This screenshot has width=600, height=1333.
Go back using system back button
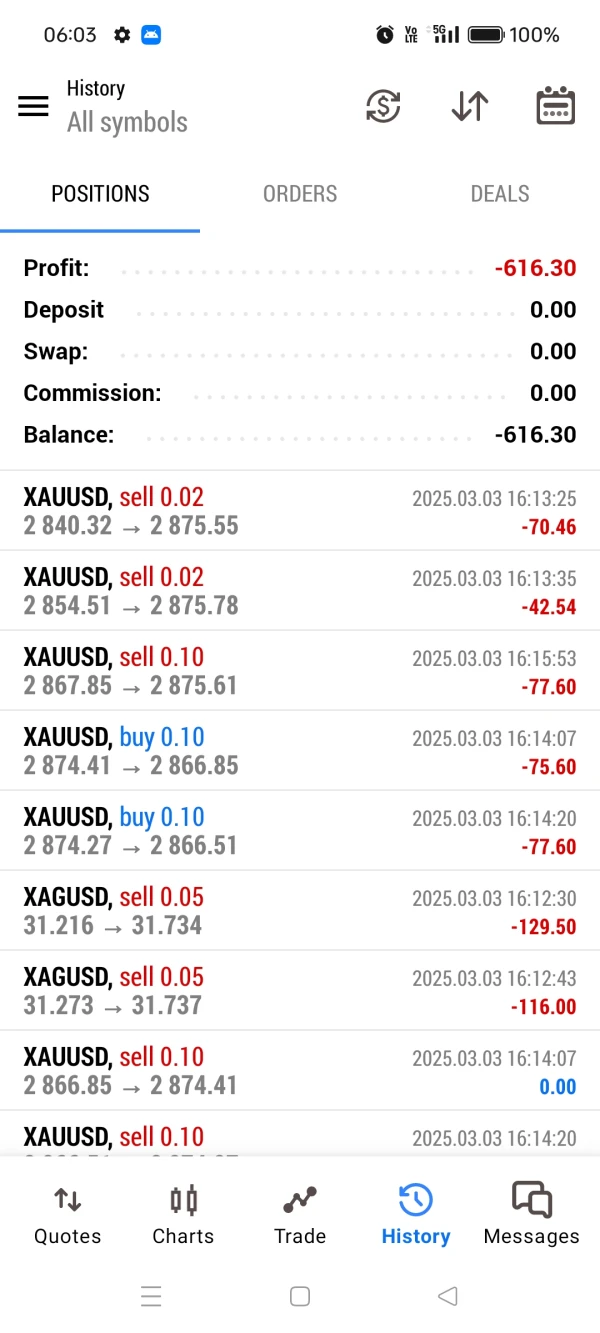(x=448, y=1297)
